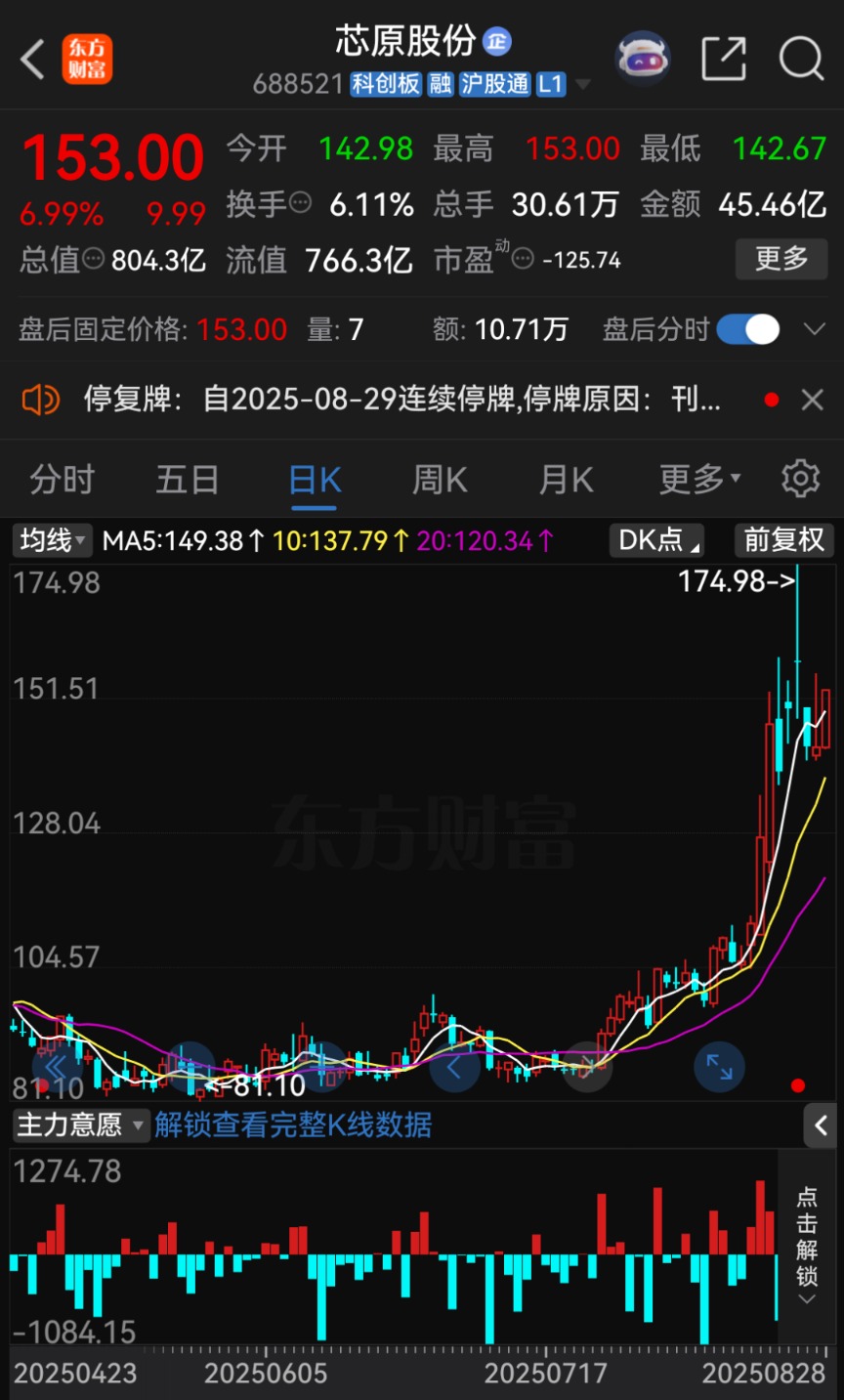Screen dimensions: 844x1400
Task: Open chart settings gear
Action: pyautogui.click(x=801, y=480)
